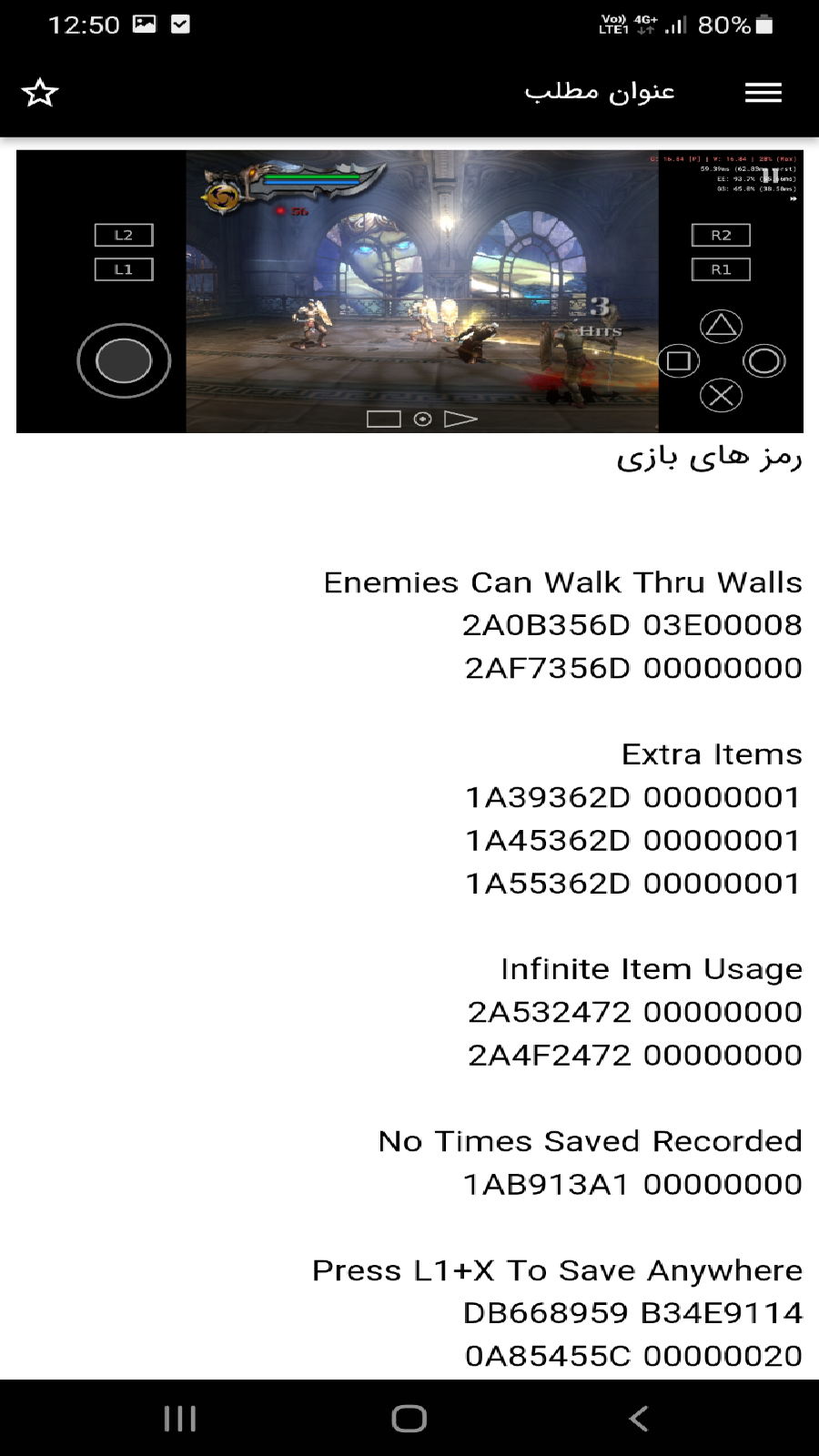
Task: Open the hamburger menu
Action: [763, 92]
